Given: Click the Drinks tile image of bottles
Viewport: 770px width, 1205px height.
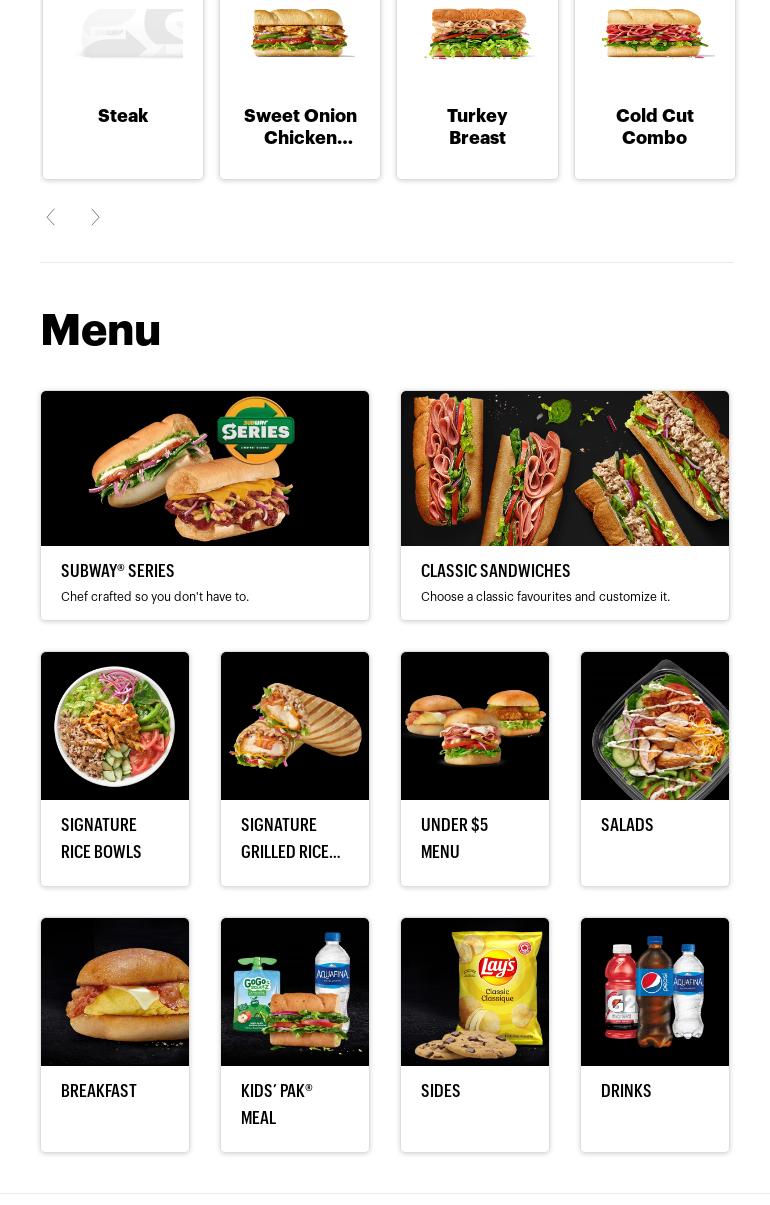Looking at the screenshot, I should pos(655,991).
